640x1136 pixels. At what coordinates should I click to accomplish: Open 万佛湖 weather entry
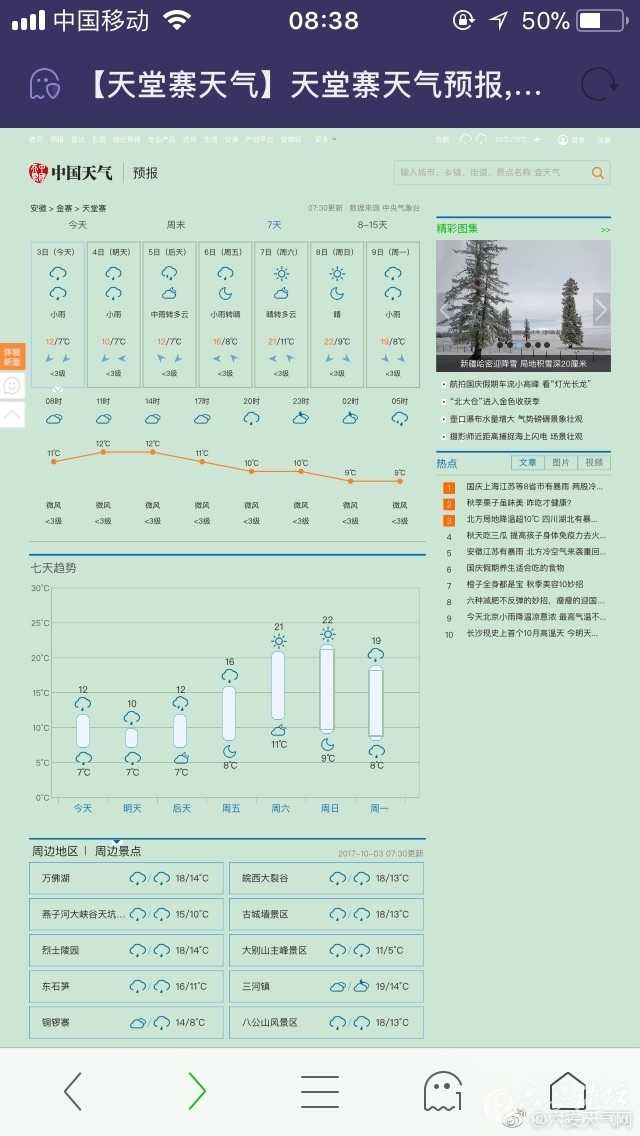coord(126,878)
